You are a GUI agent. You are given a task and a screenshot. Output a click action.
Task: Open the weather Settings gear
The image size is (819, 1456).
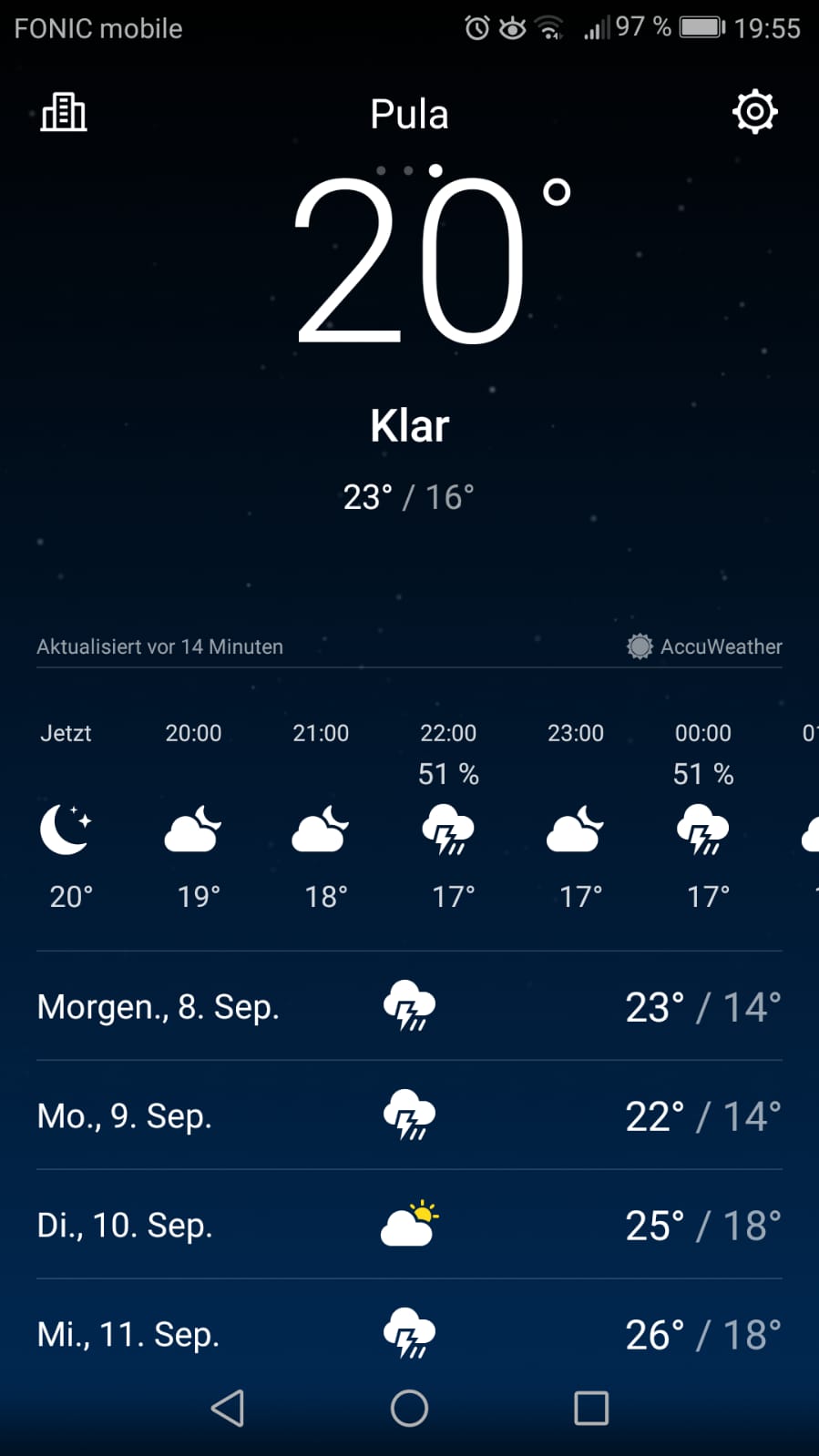(x=753, y=112)
